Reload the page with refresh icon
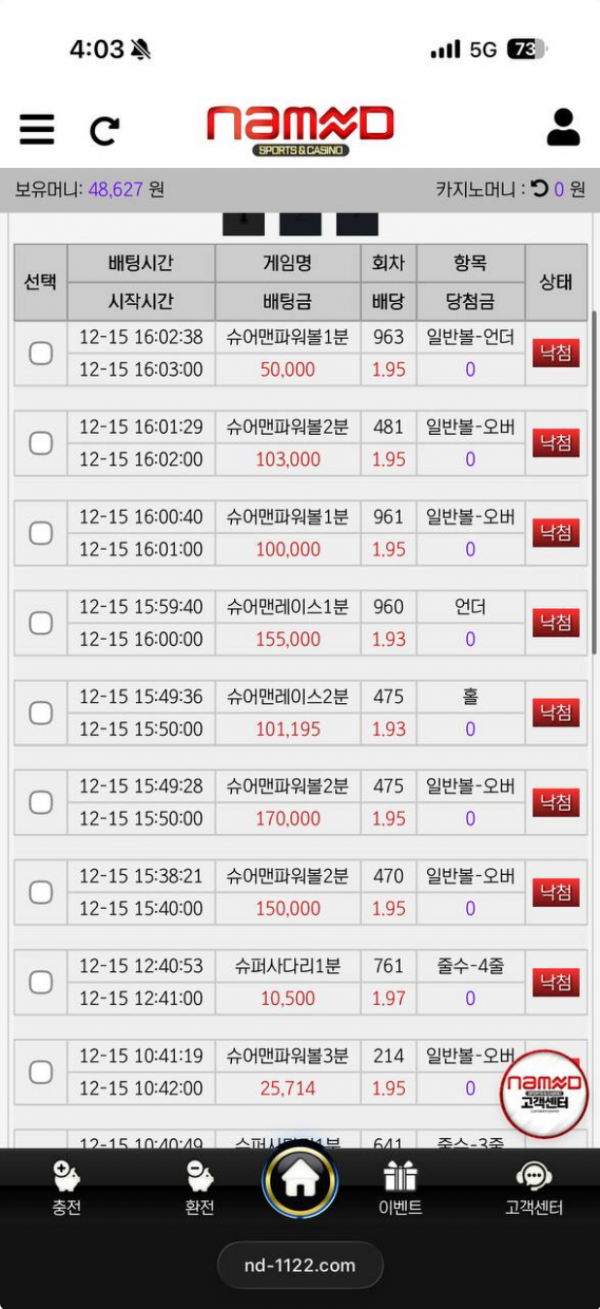The image size is (600, 1309). pos(104,130)
